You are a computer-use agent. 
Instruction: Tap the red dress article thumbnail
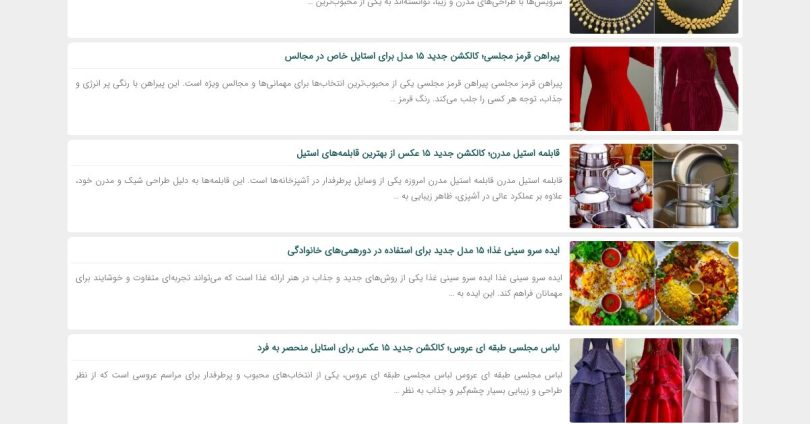(654, 89)
